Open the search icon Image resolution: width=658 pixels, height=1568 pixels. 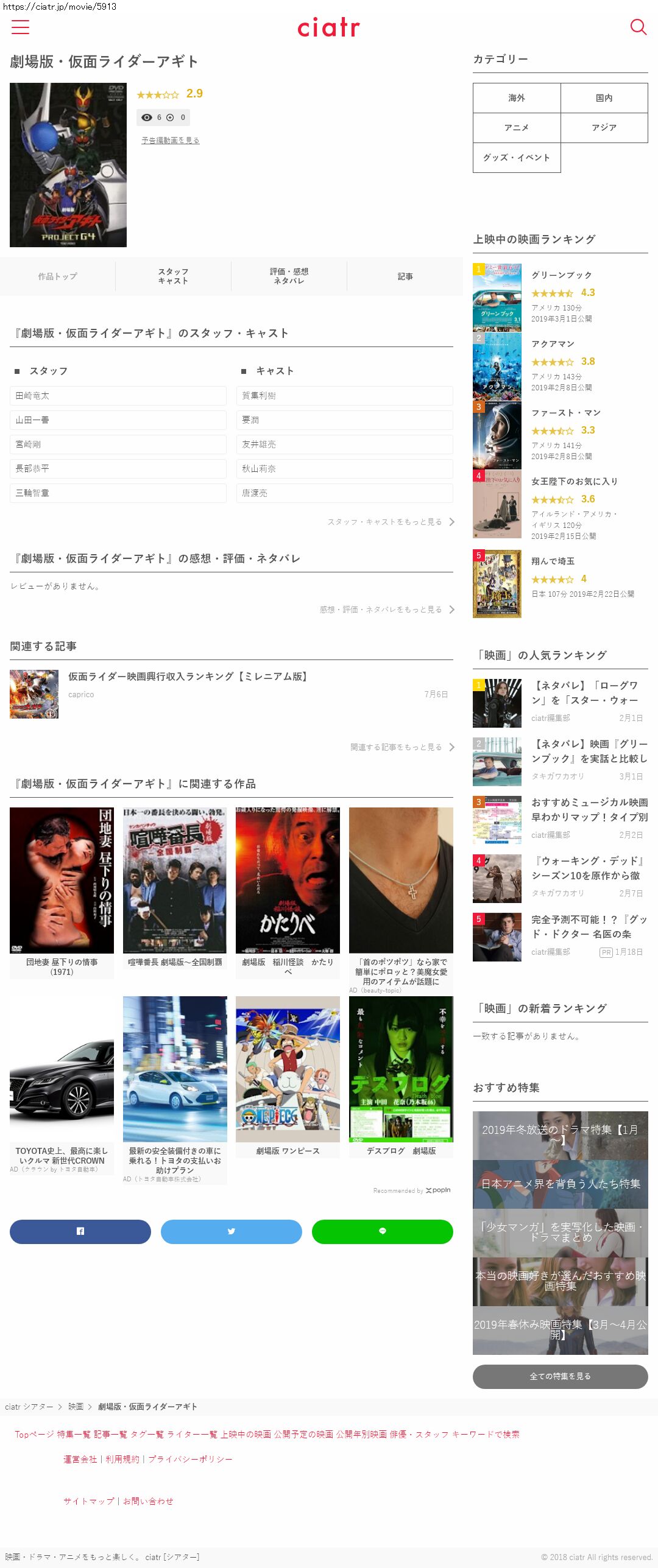[x=638, y=27]
